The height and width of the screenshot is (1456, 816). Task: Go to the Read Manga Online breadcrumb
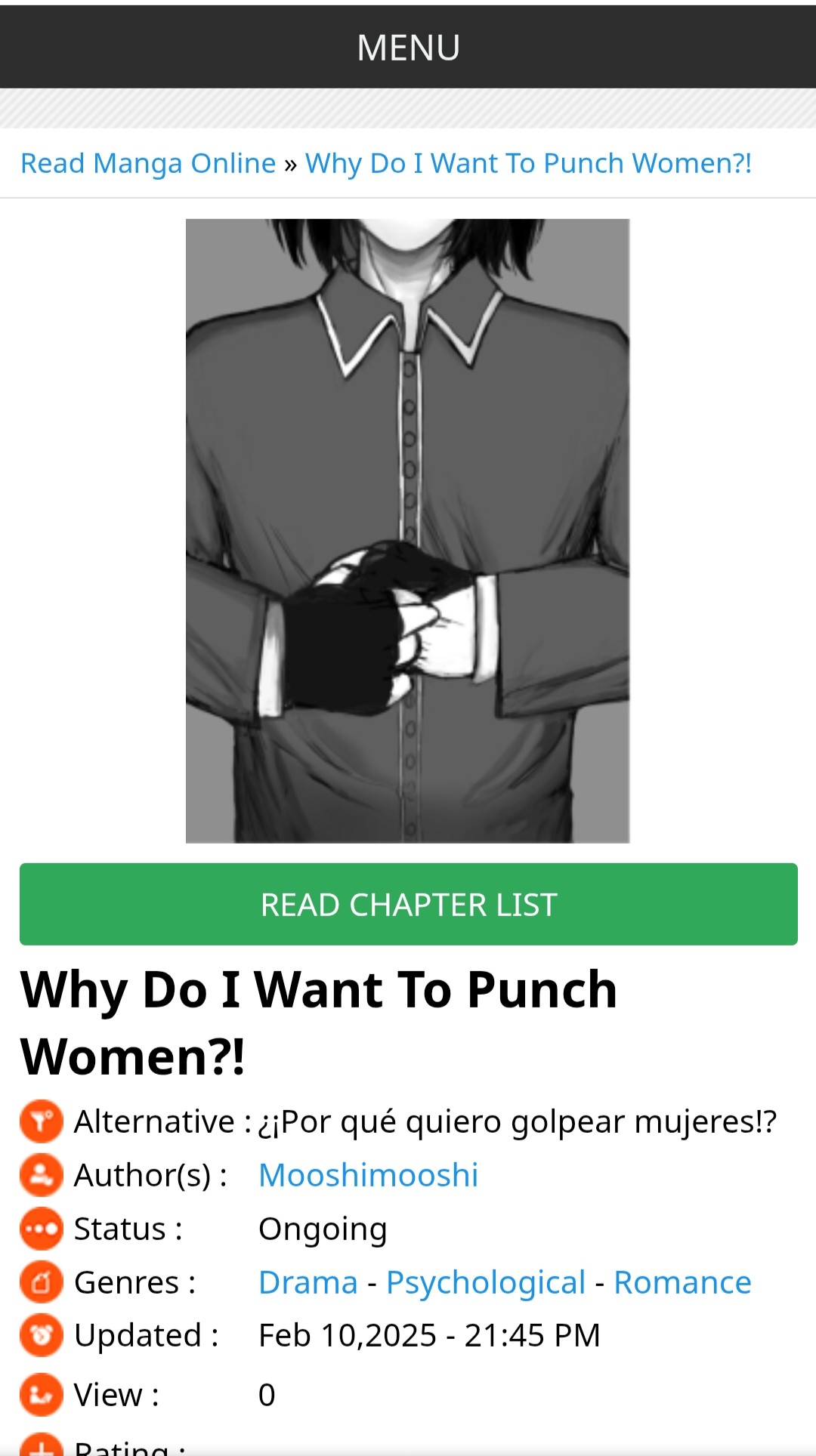148,163
